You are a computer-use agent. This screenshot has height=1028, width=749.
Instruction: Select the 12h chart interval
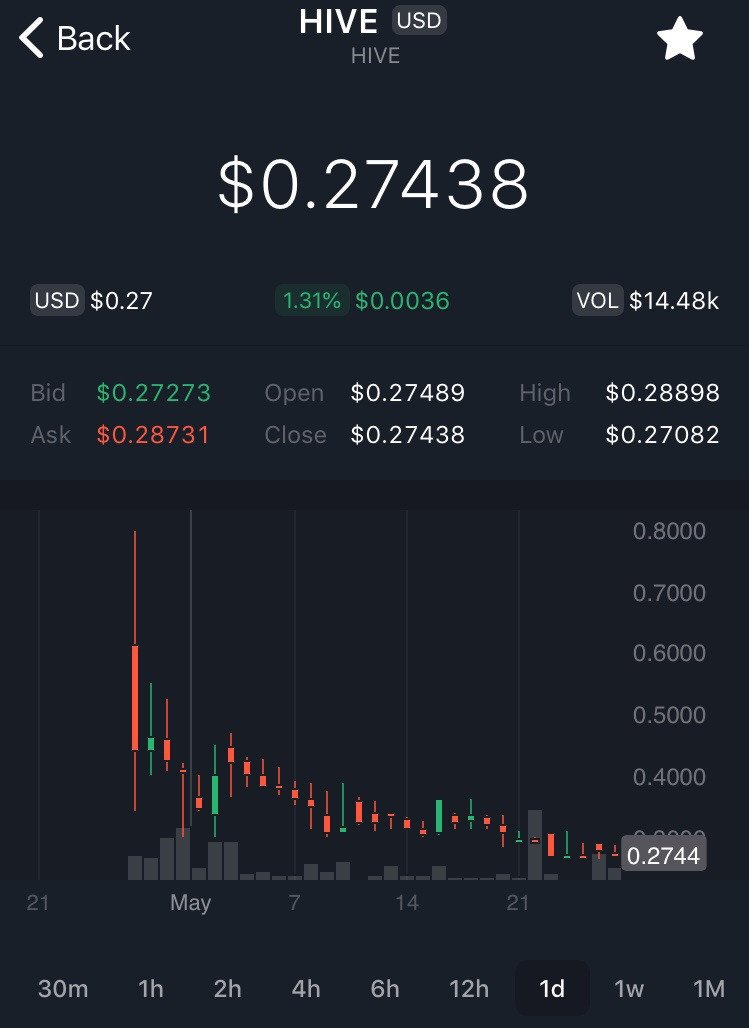coord(469,989)
